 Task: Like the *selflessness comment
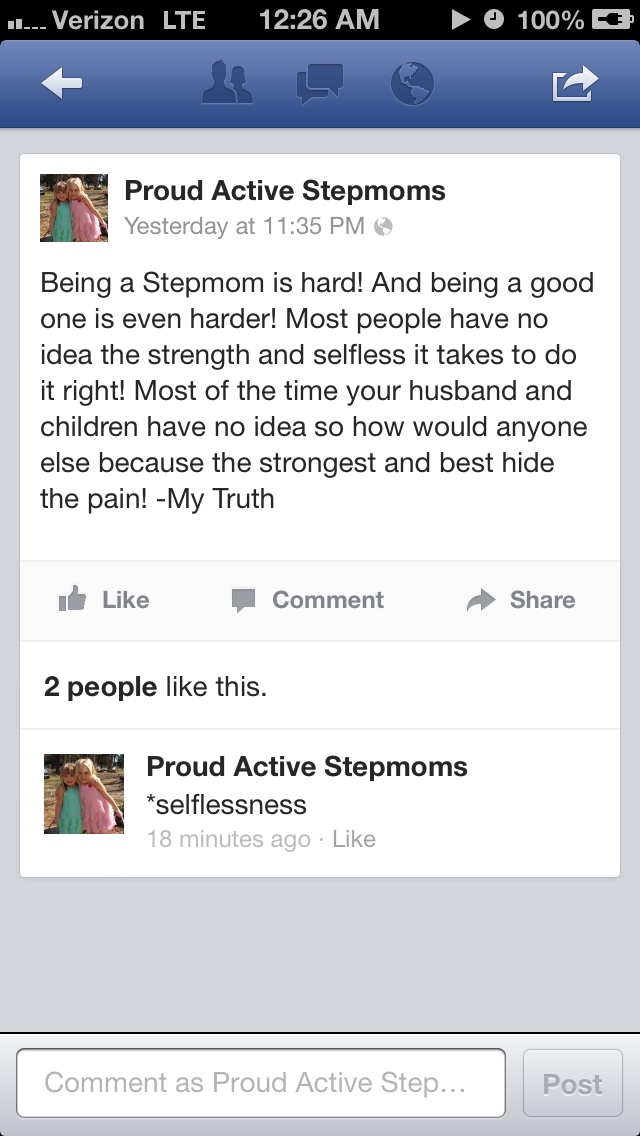coord(354,839)
